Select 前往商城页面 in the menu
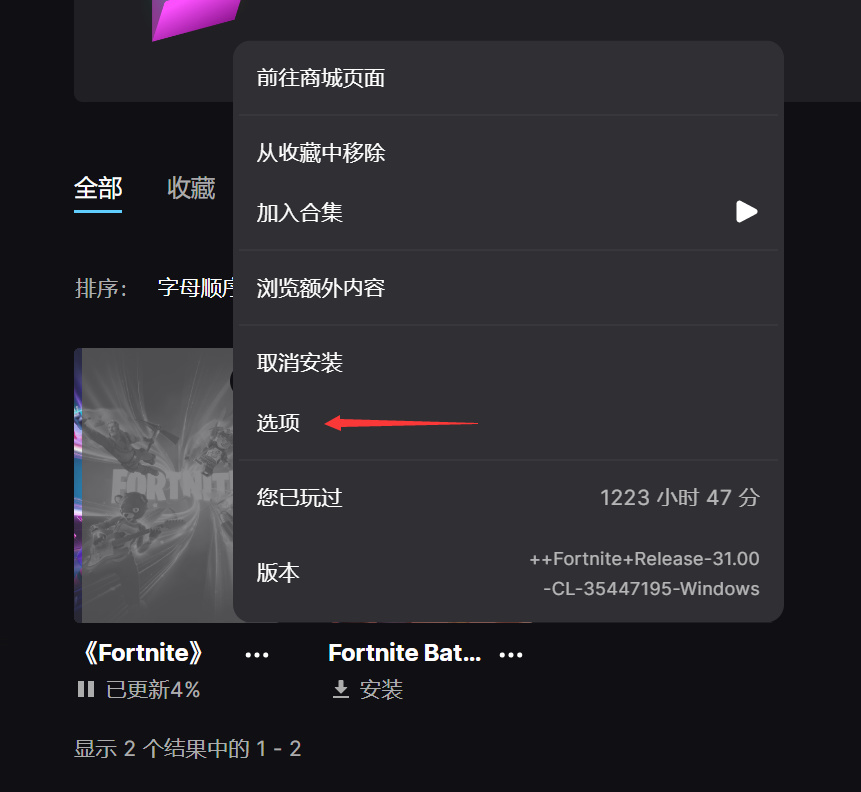861x792 pixels. 508,78
